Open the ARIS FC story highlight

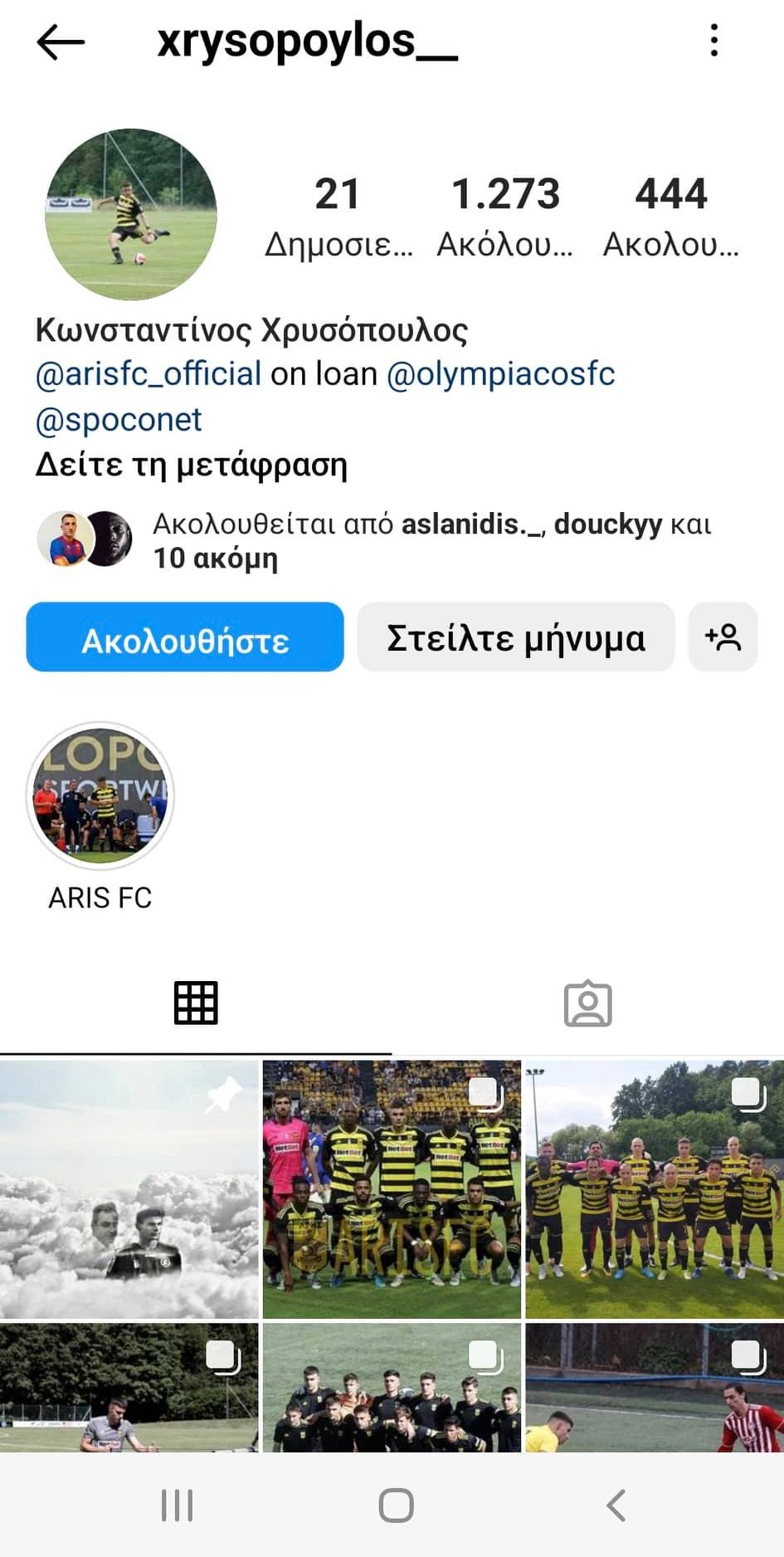pos(100,796)
